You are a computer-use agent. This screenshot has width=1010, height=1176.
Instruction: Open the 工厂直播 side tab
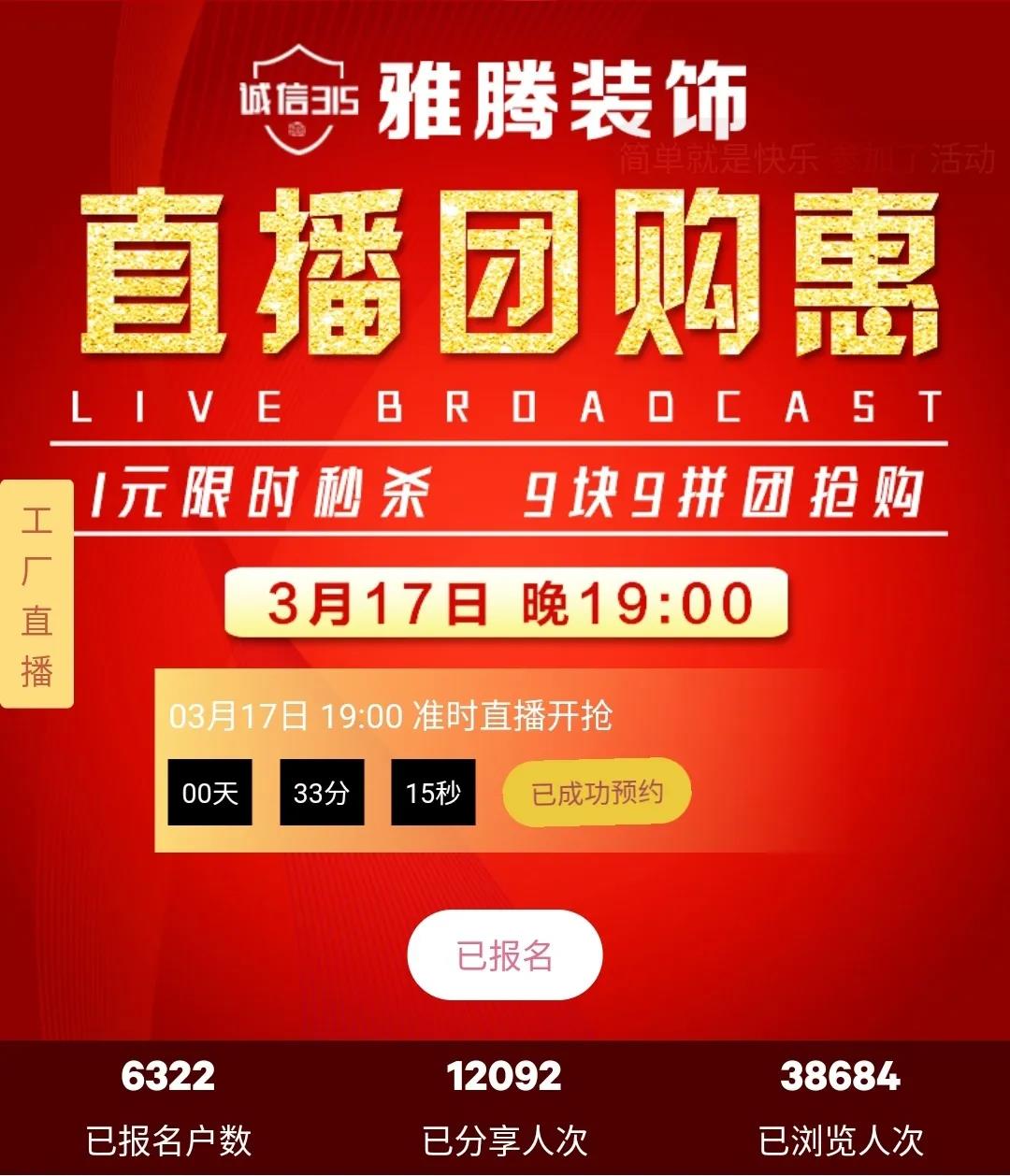coord(36,595)
